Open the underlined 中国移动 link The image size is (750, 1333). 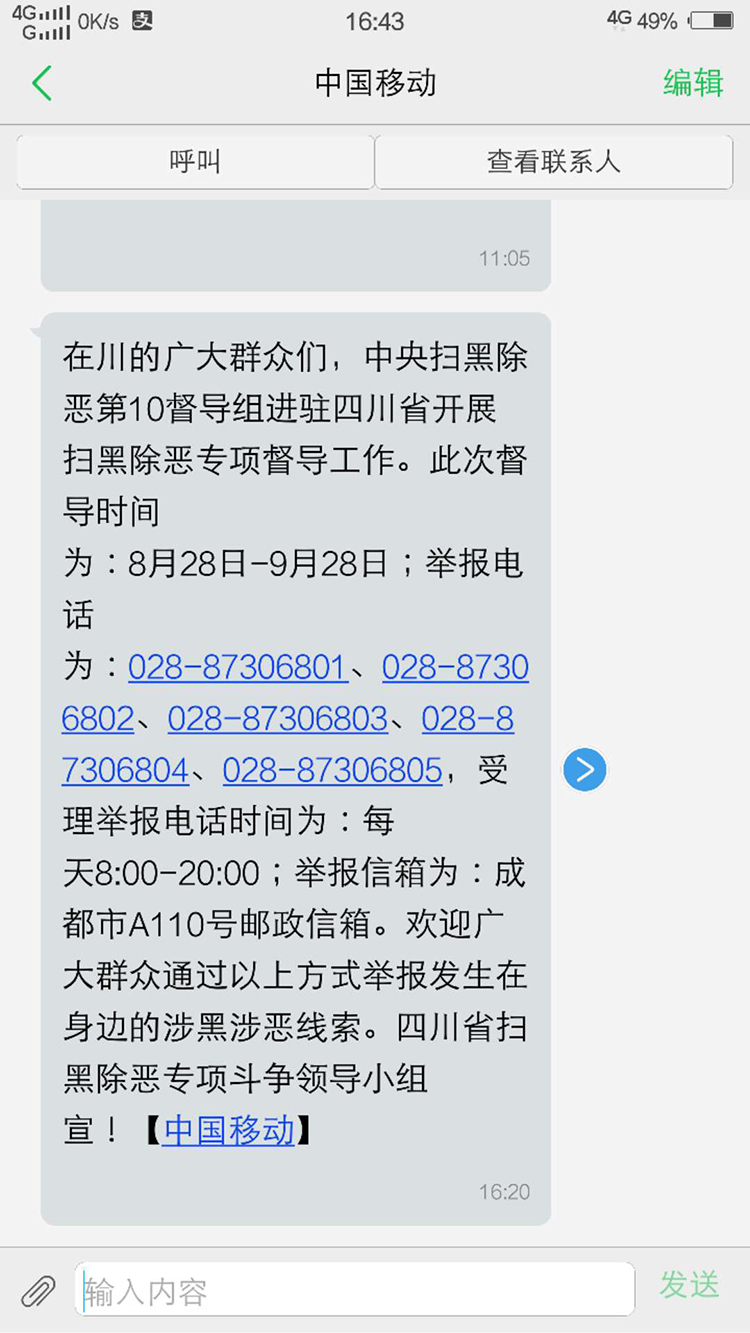tap(228, 1130)
